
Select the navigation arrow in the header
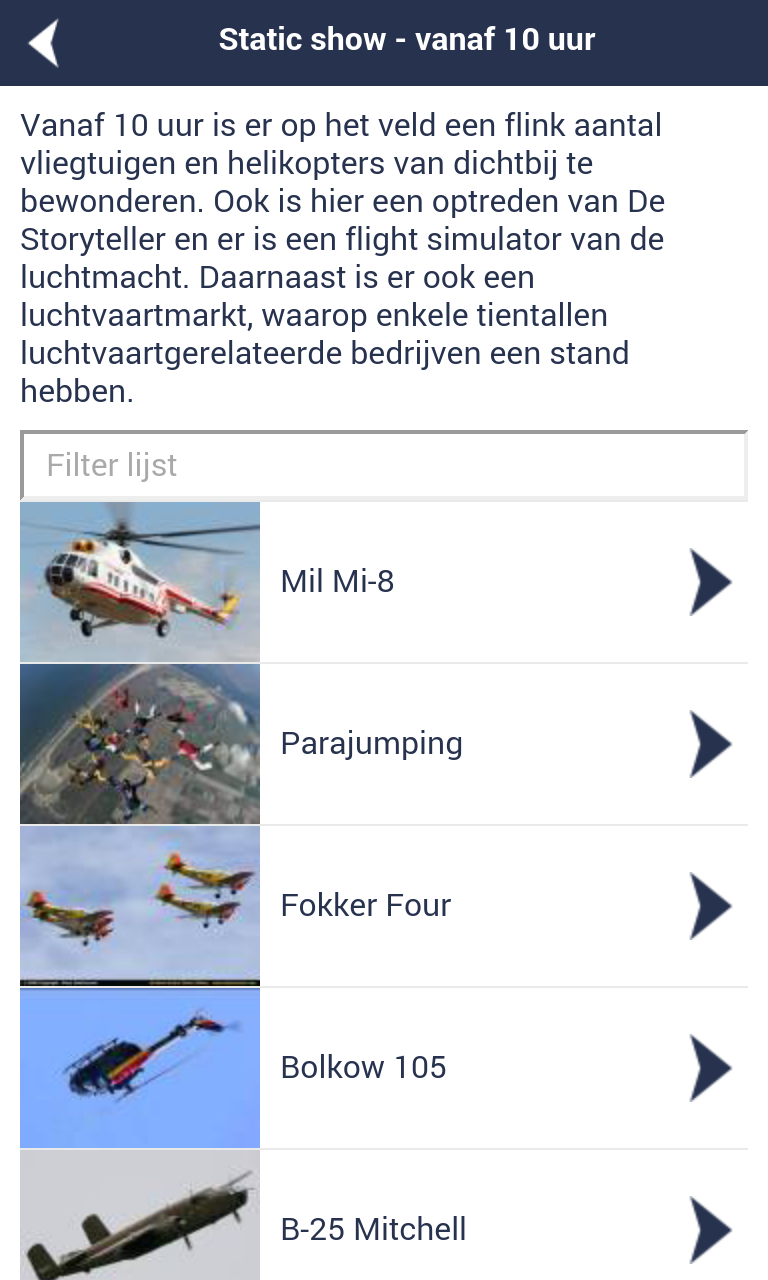(42, 40)
